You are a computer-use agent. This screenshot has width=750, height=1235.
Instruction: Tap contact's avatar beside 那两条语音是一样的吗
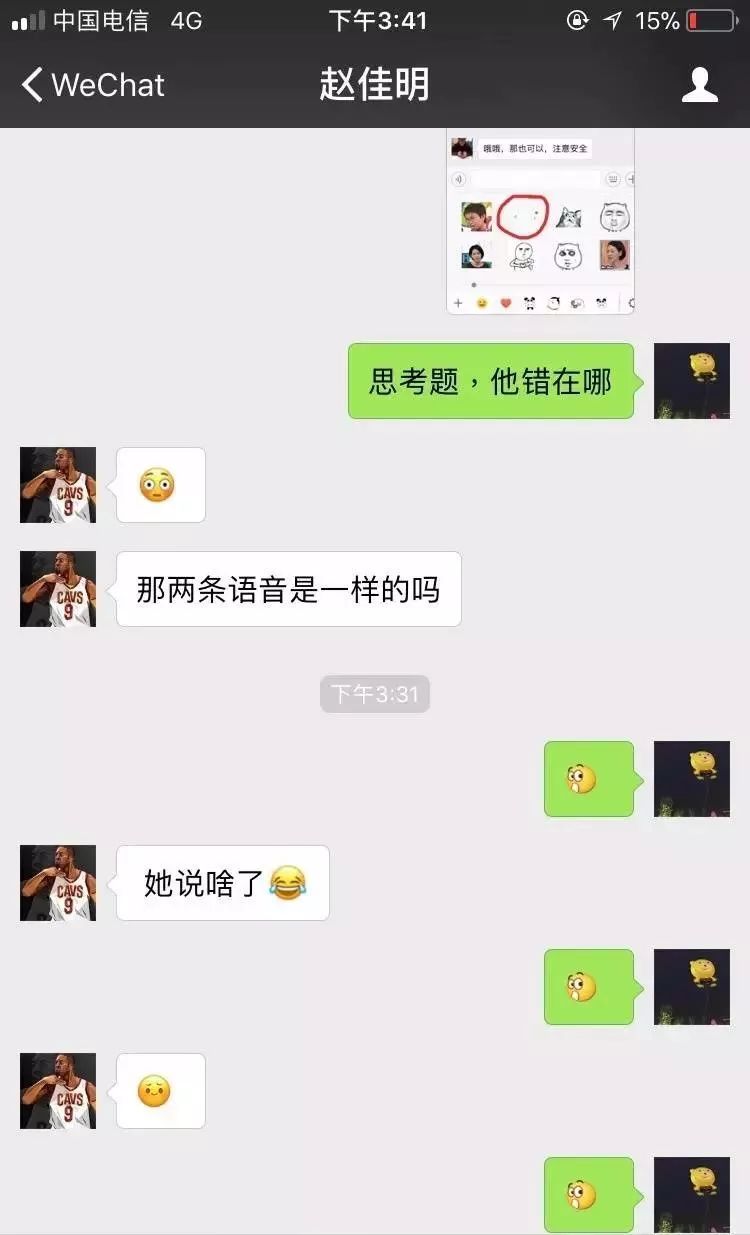(x=58, y=589)
